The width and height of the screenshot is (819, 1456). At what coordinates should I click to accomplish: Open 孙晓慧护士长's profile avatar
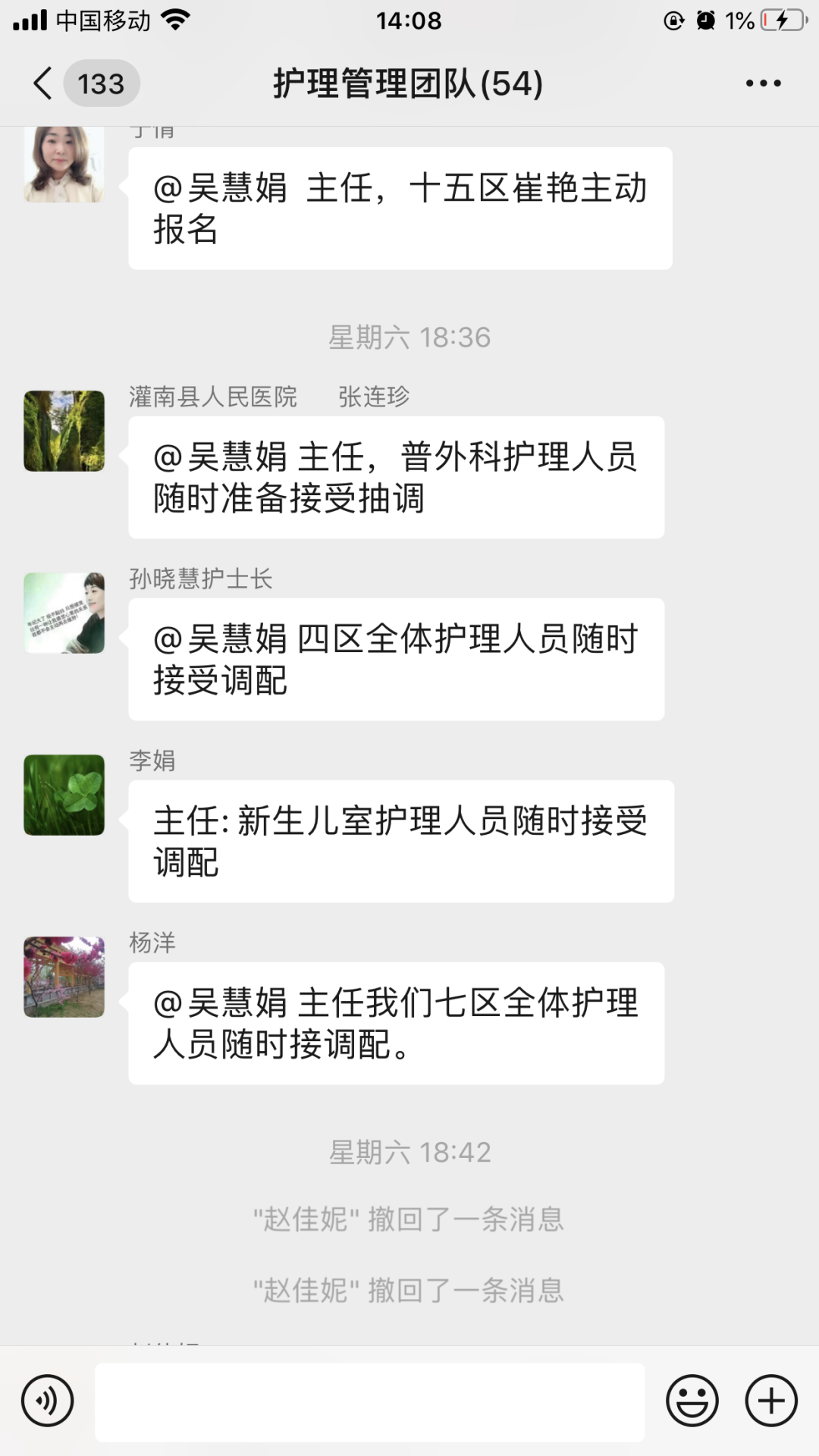(64, 613)
